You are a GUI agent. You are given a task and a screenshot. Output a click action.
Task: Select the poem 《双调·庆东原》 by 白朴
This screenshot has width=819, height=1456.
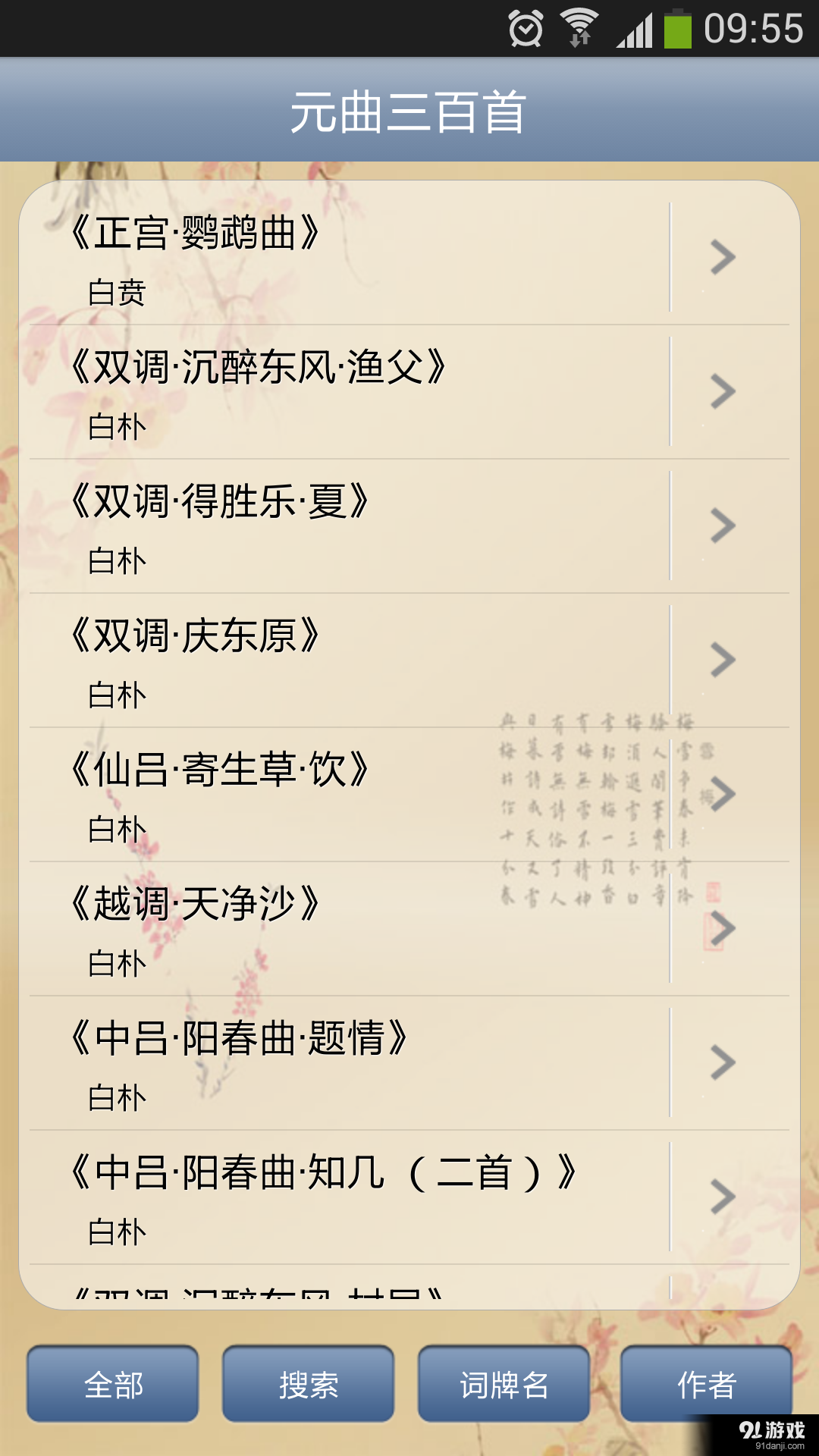pyautogui.click(x=303, y=659)
